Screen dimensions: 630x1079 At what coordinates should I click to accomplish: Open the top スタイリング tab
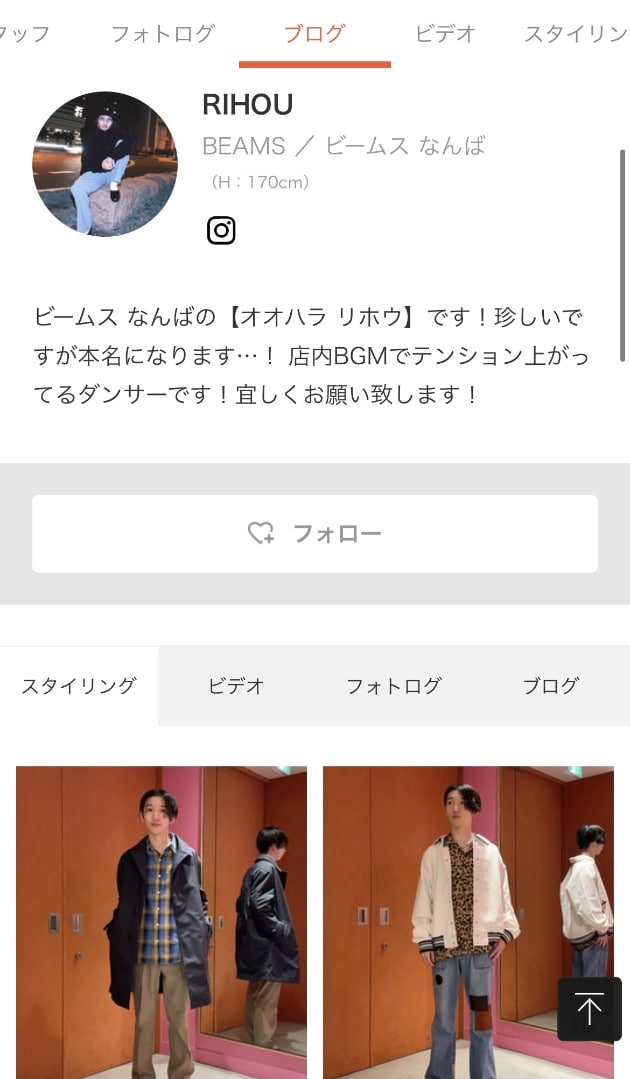tap(576, 34)
